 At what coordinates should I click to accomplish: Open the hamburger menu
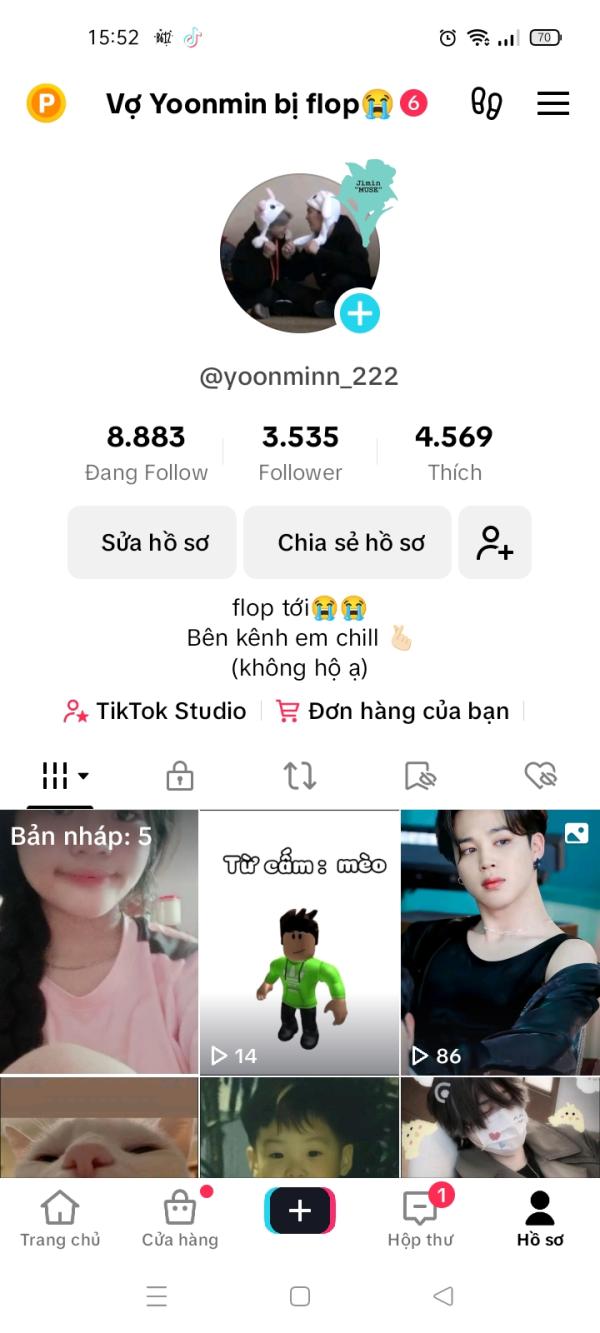553,103
